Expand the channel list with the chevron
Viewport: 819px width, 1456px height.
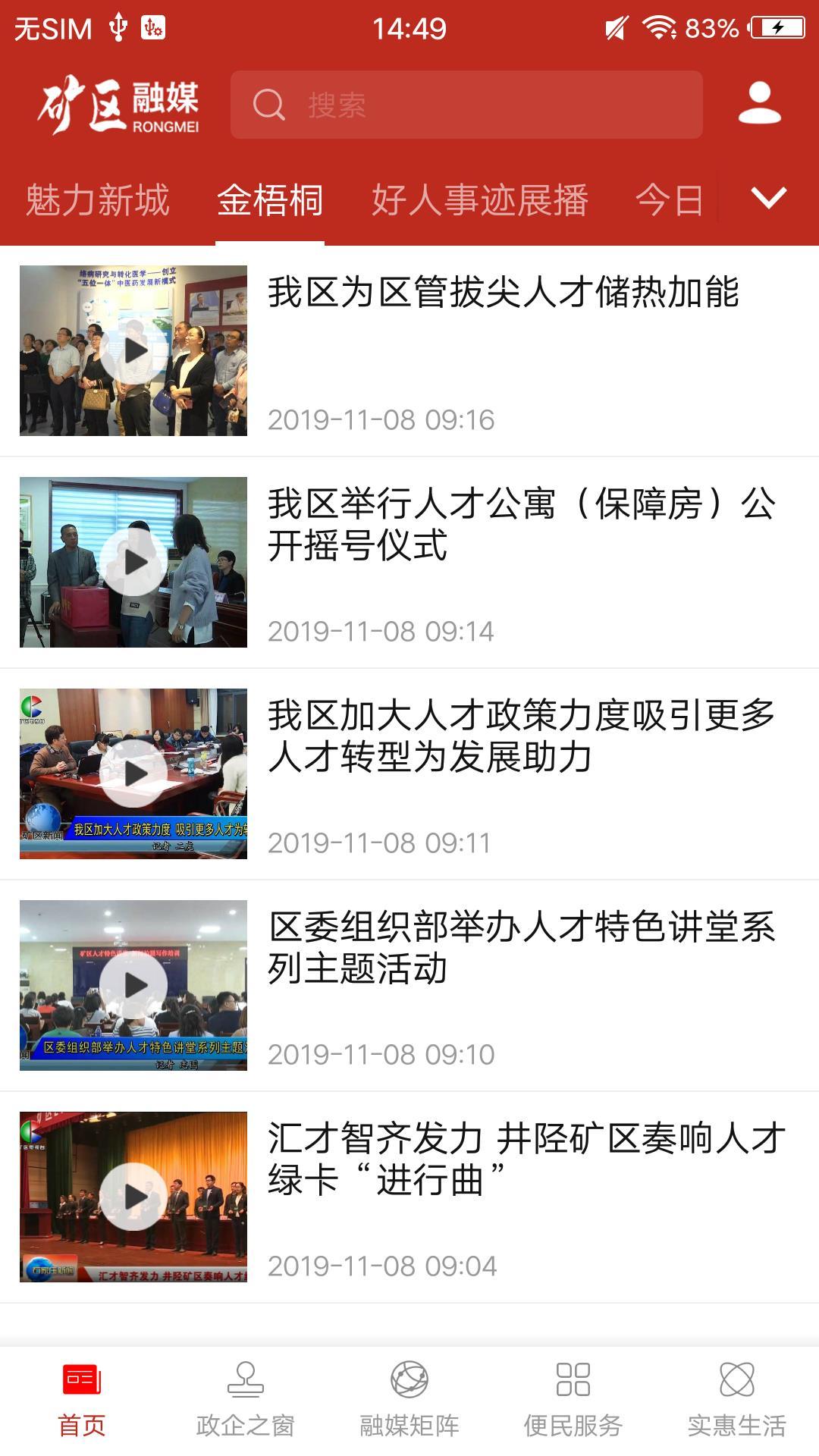pos(768,199)
